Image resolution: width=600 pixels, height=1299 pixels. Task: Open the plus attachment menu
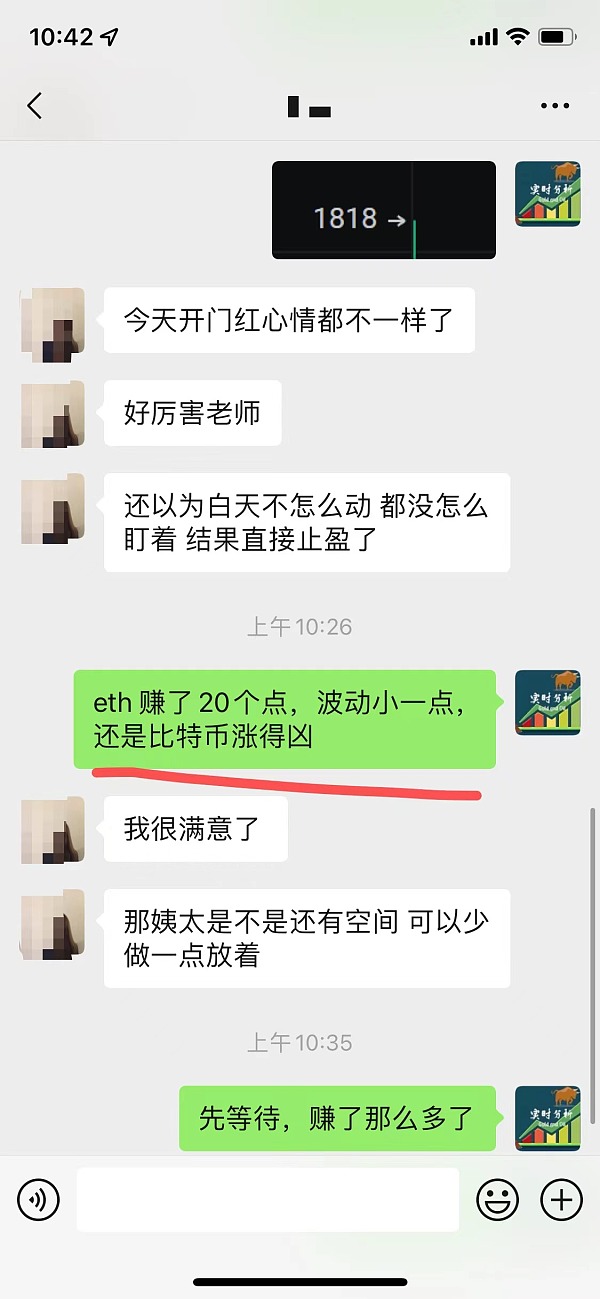click(561, 1198)
